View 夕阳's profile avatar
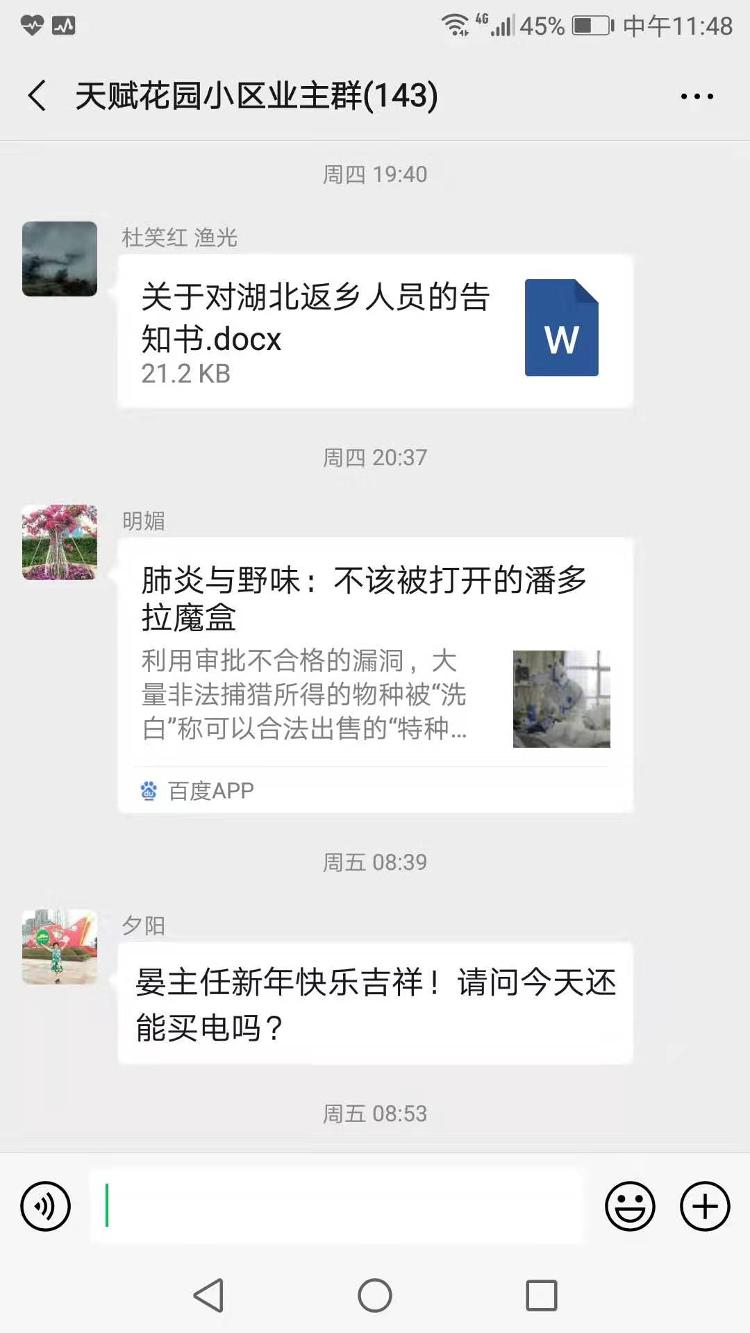 [x=60, y=946]
